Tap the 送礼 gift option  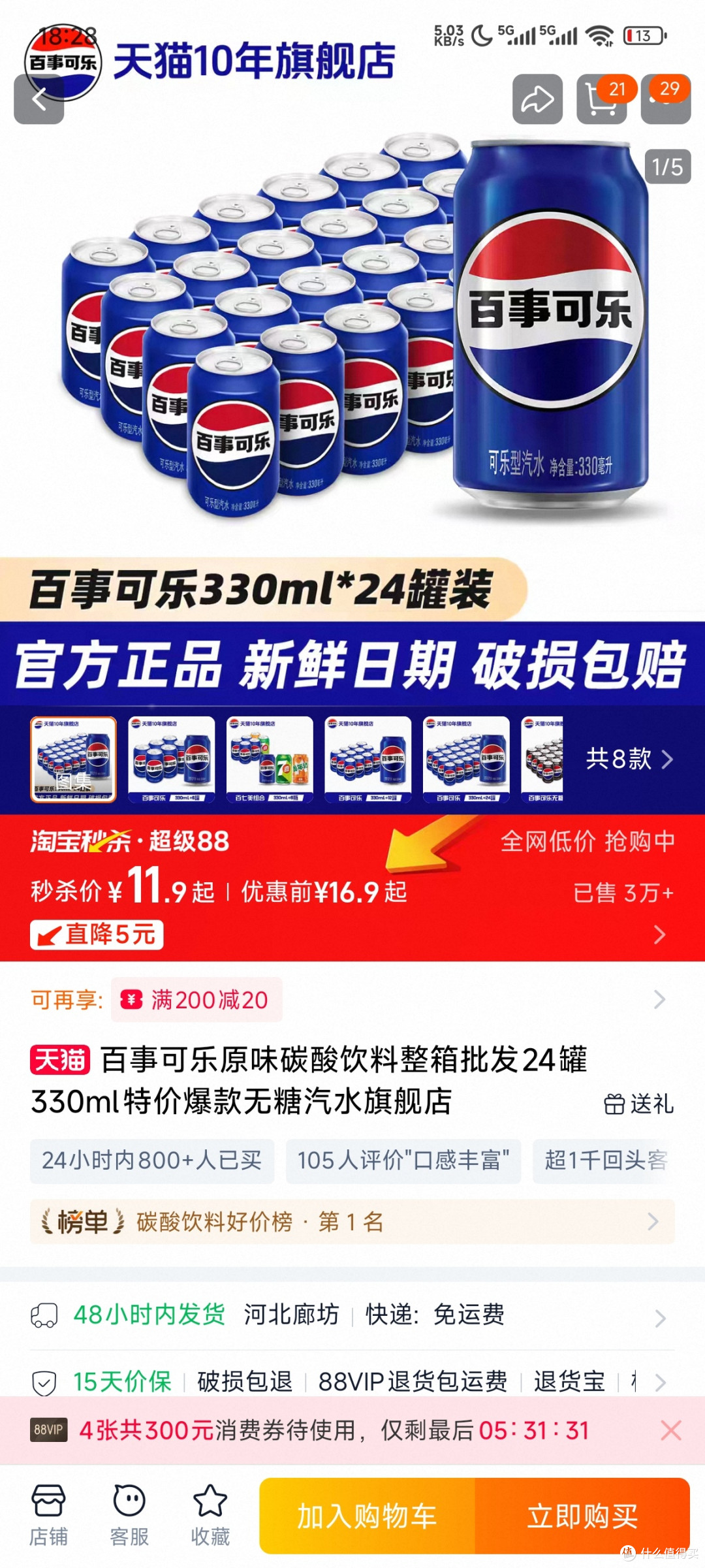click(x=638, y=1104)
